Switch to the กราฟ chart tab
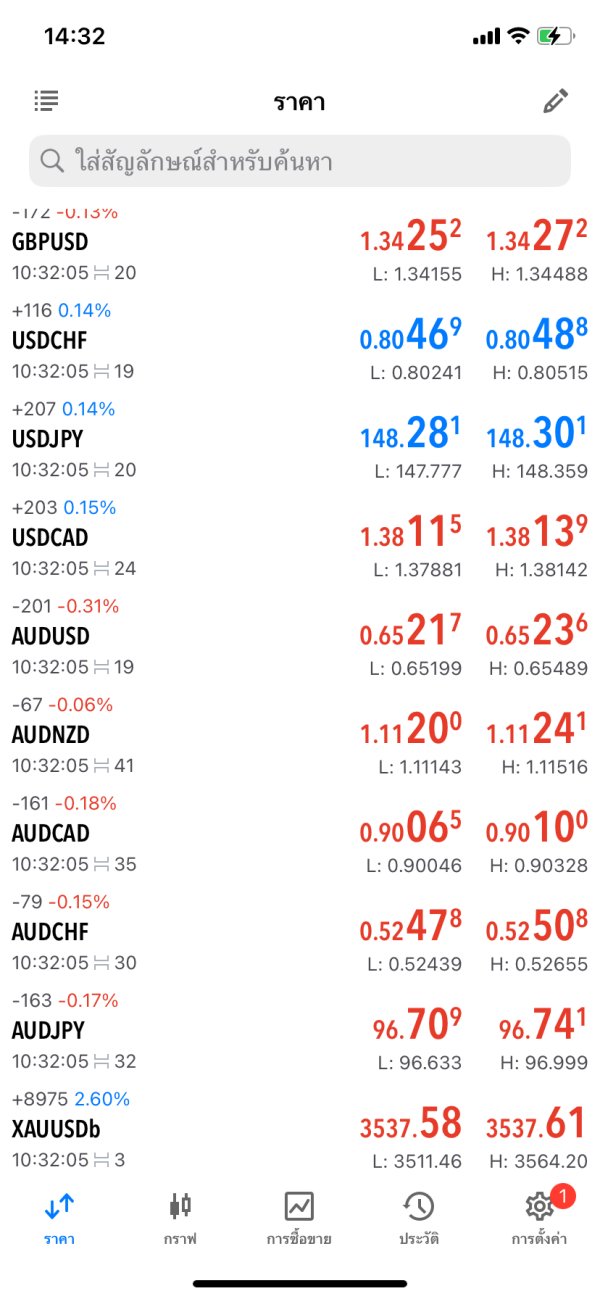Image resolution: width=600 pixels, height=1299 pixels. click(x=180, y=1218)
